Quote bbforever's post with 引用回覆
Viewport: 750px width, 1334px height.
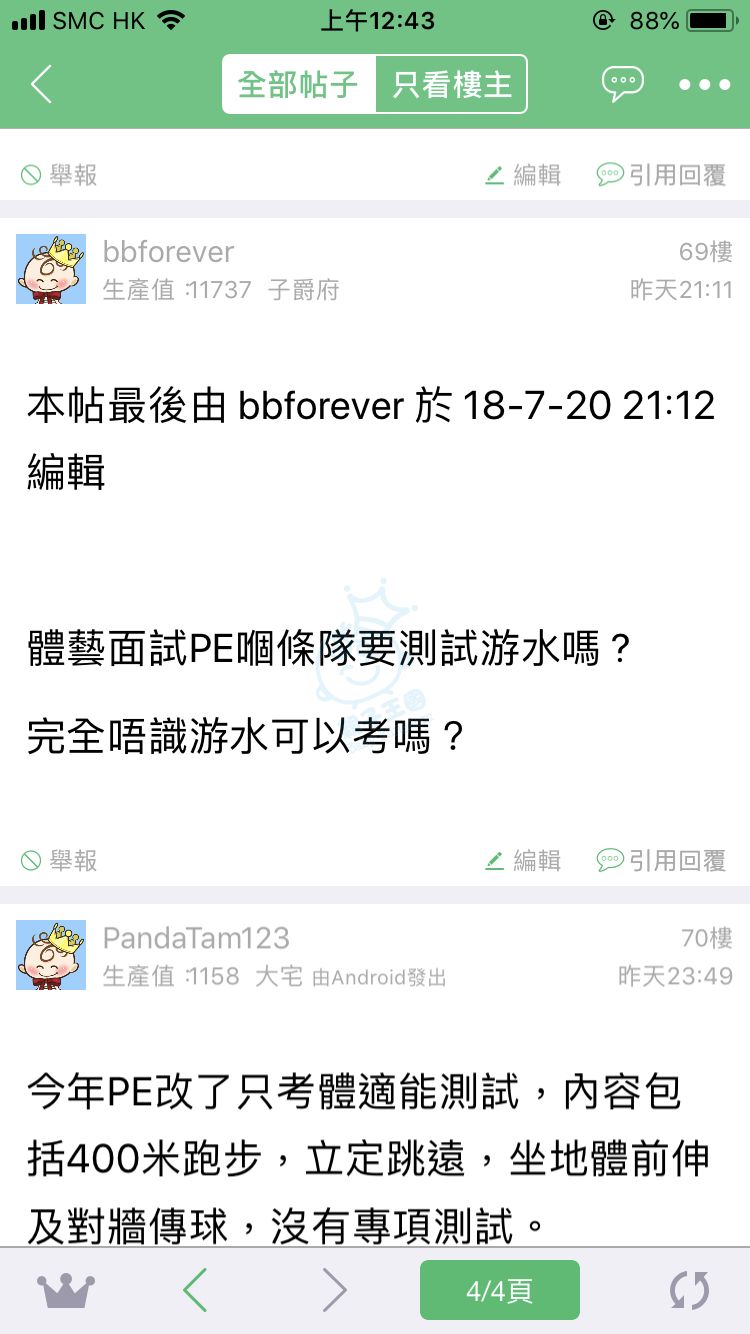tap(661, 860)
